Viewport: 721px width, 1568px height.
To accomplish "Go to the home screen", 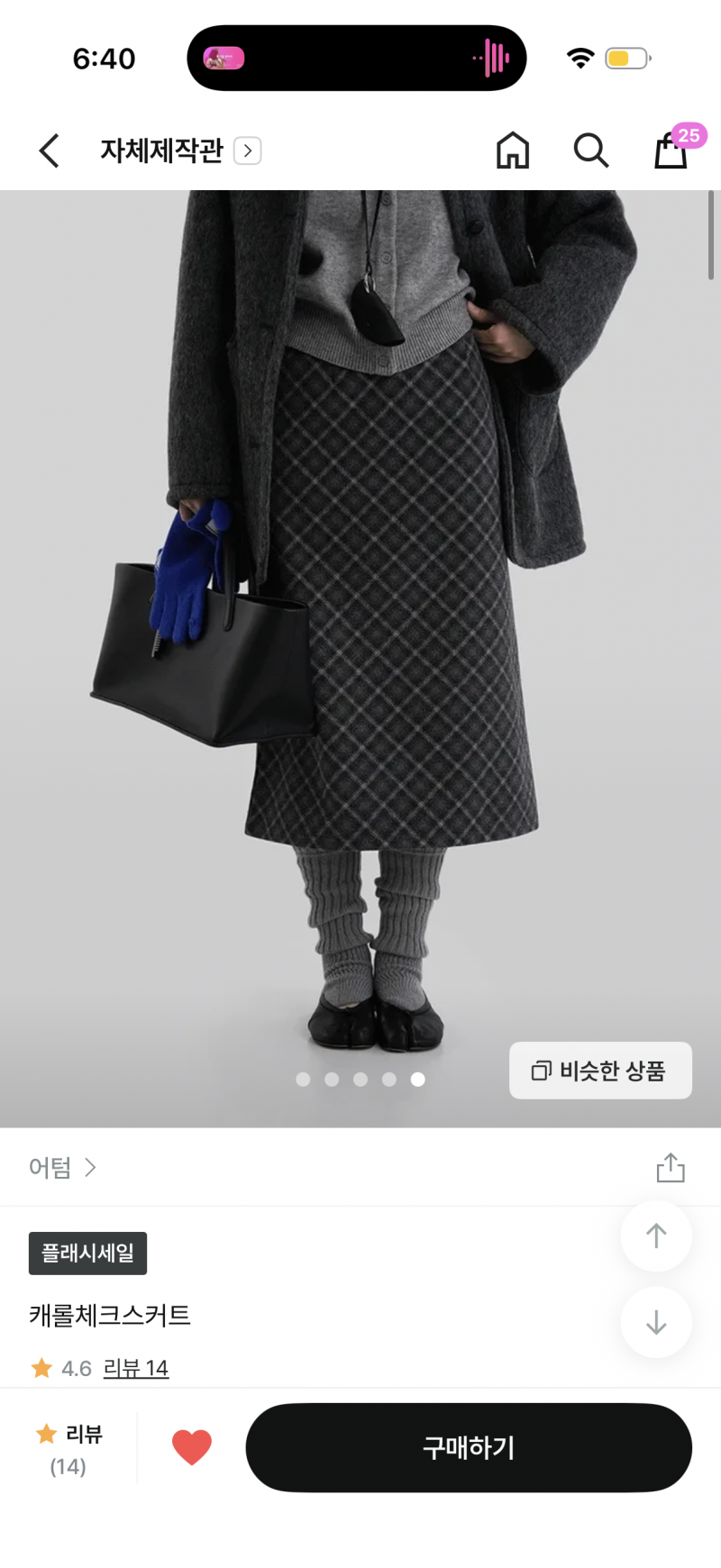I will click(x=512, y=150).
